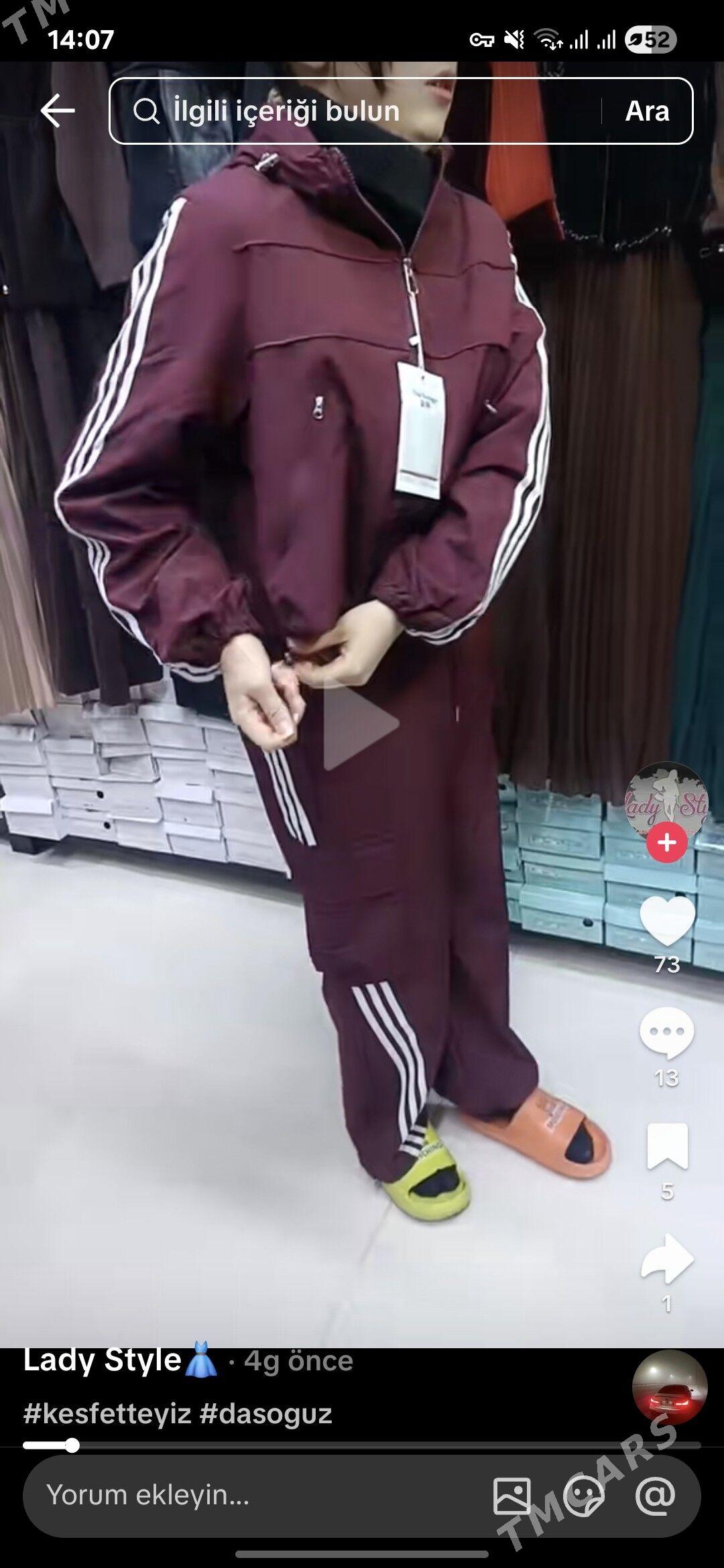Share this video via arrow icon

[667, 1258]
